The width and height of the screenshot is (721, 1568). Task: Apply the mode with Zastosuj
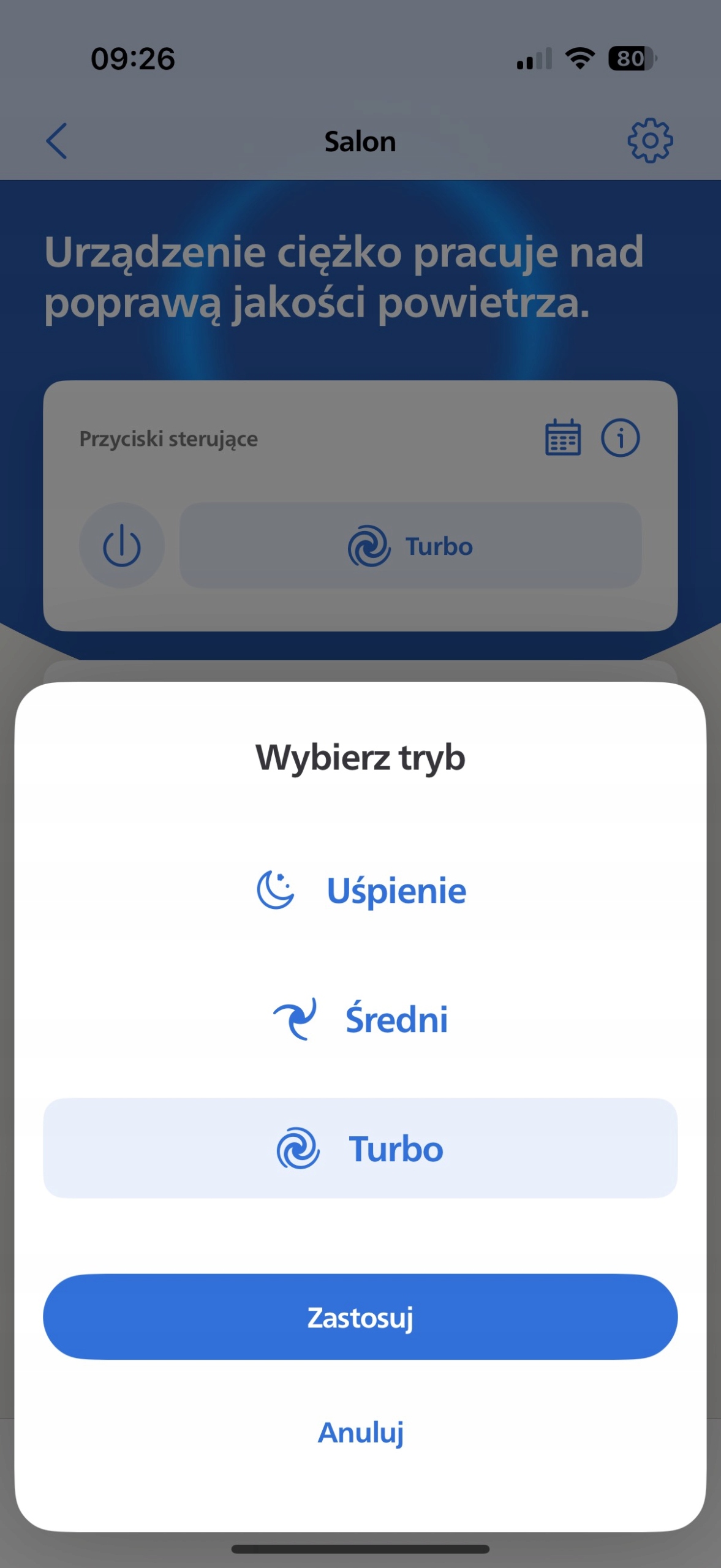(x=360, y=1317)
